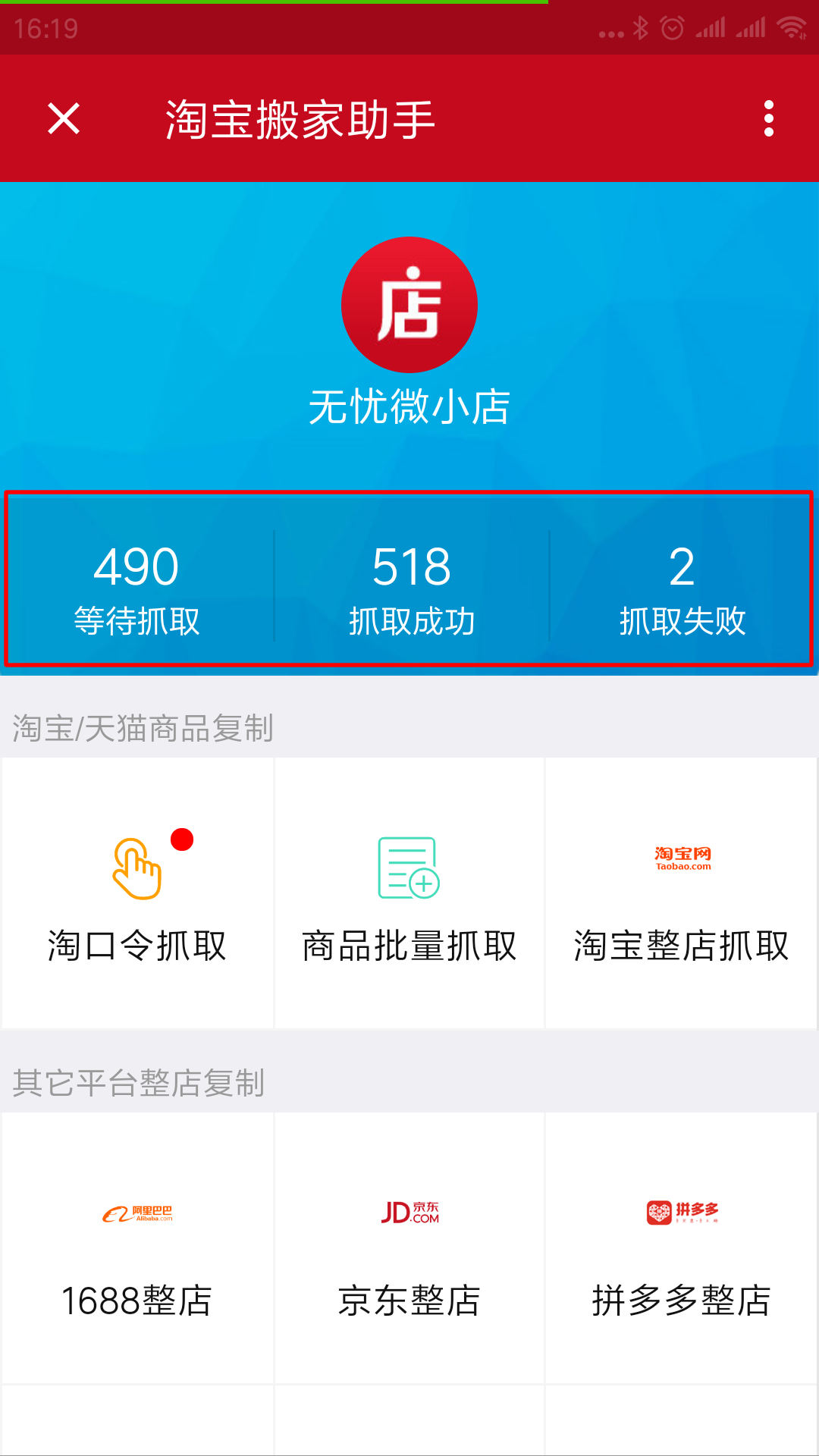Open 京东整店 copy option
Viewport: 819px width, 1456px height.
409,1248
